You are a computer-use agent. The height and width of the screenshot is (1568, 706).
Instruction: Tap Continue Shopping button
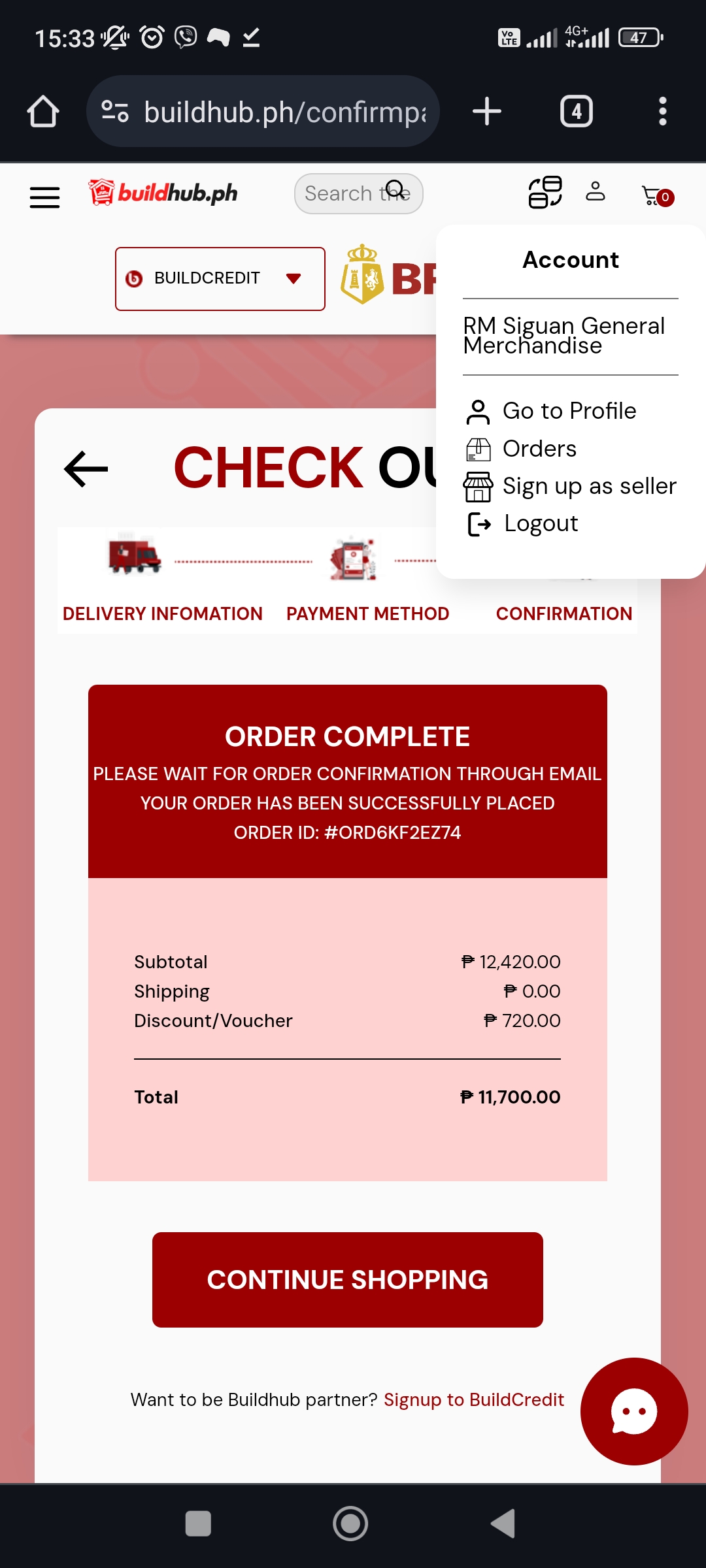click(347, 1279)
